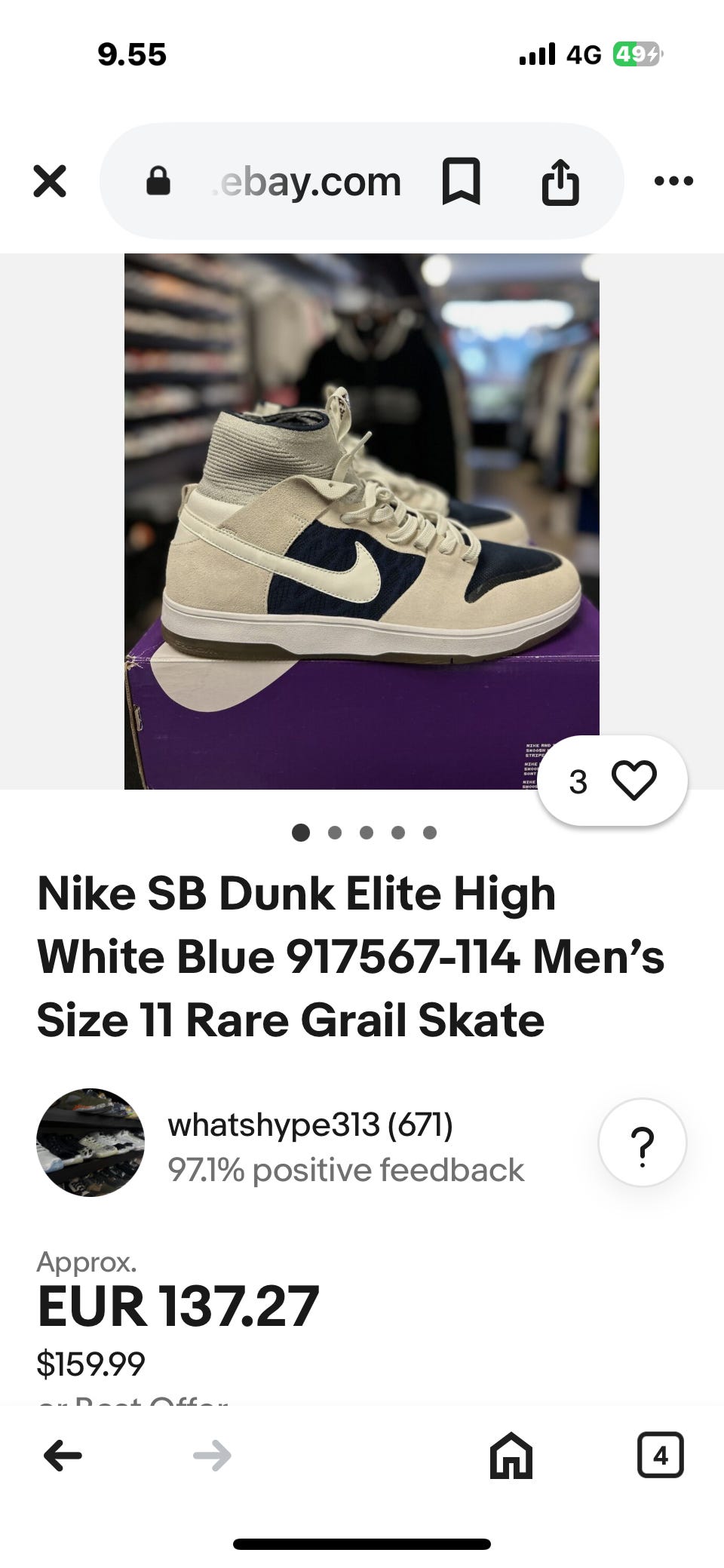Close the browser tab view

pyautogui.click(x=50, y=181)
